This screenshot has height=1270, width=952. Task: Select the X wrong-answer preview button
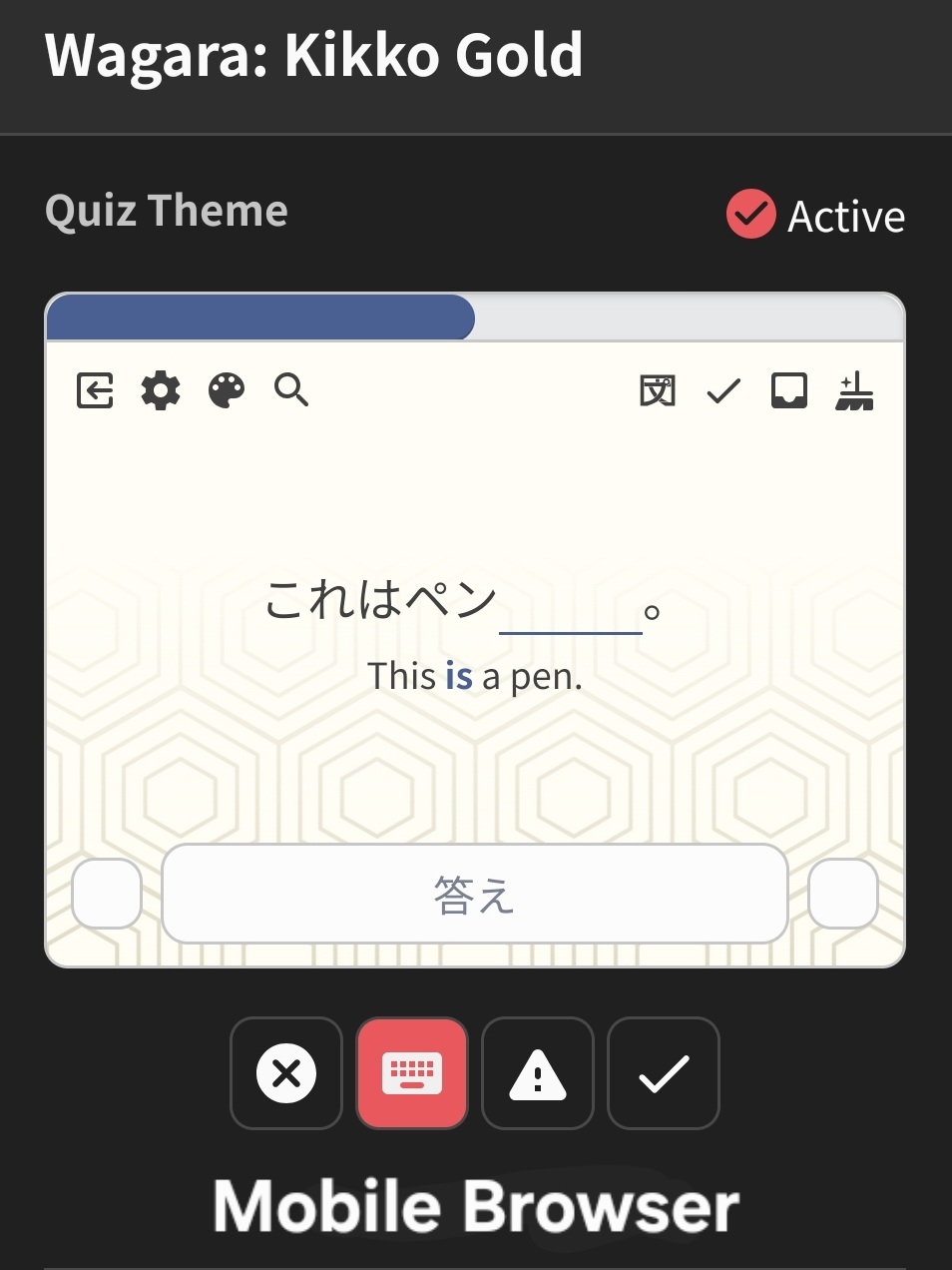(286, 1073)
